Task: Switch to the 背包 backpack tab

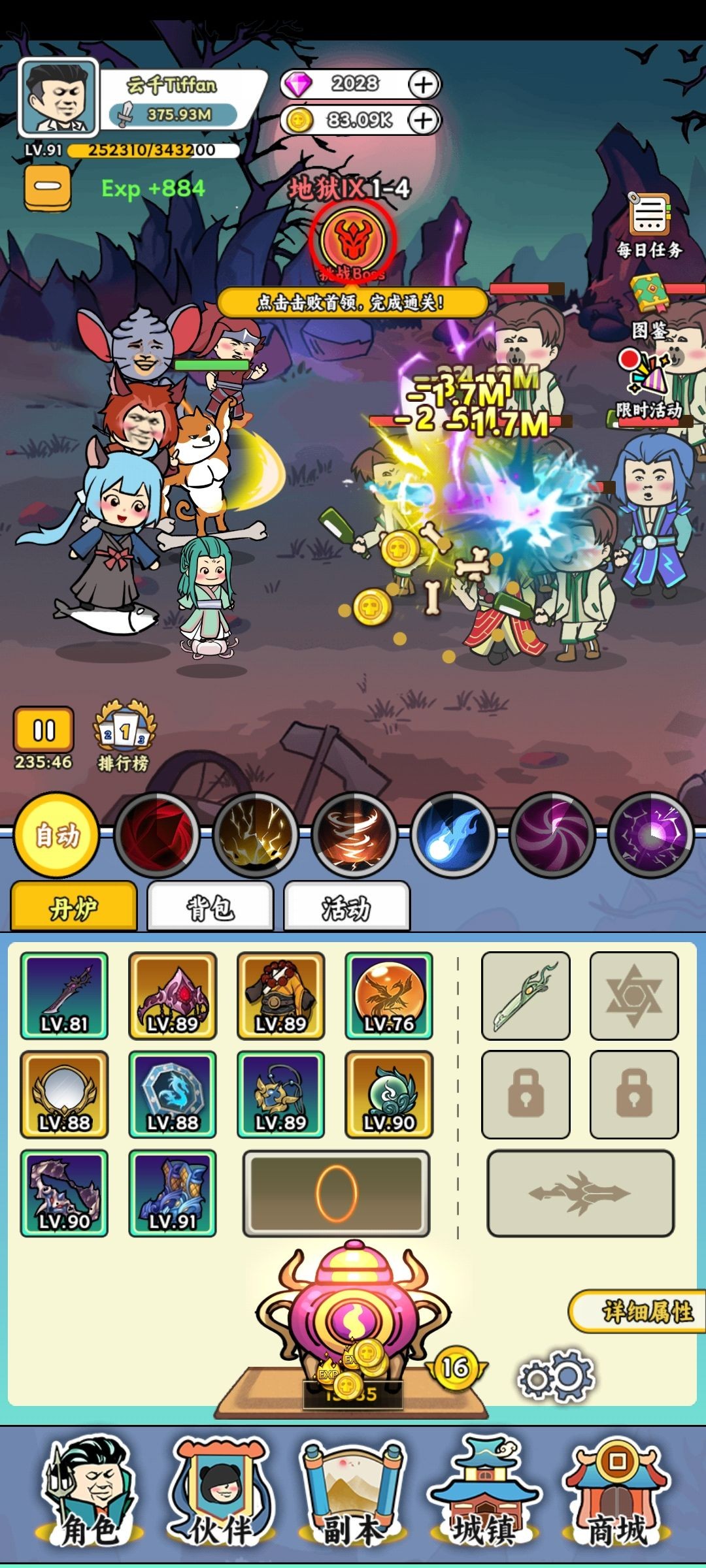Action: (x=210, y=907)
